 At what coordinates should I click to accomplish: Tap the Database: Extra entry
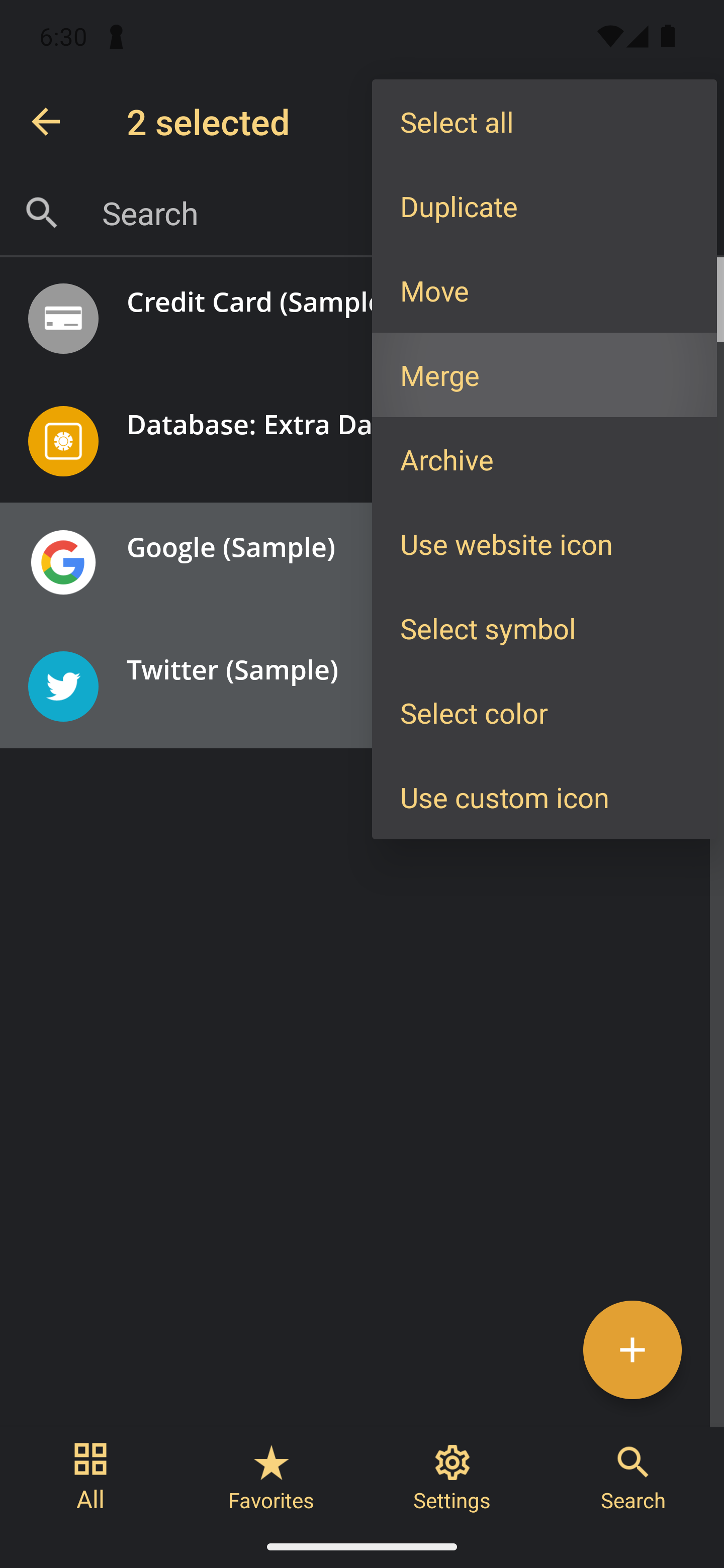[186, 441]
